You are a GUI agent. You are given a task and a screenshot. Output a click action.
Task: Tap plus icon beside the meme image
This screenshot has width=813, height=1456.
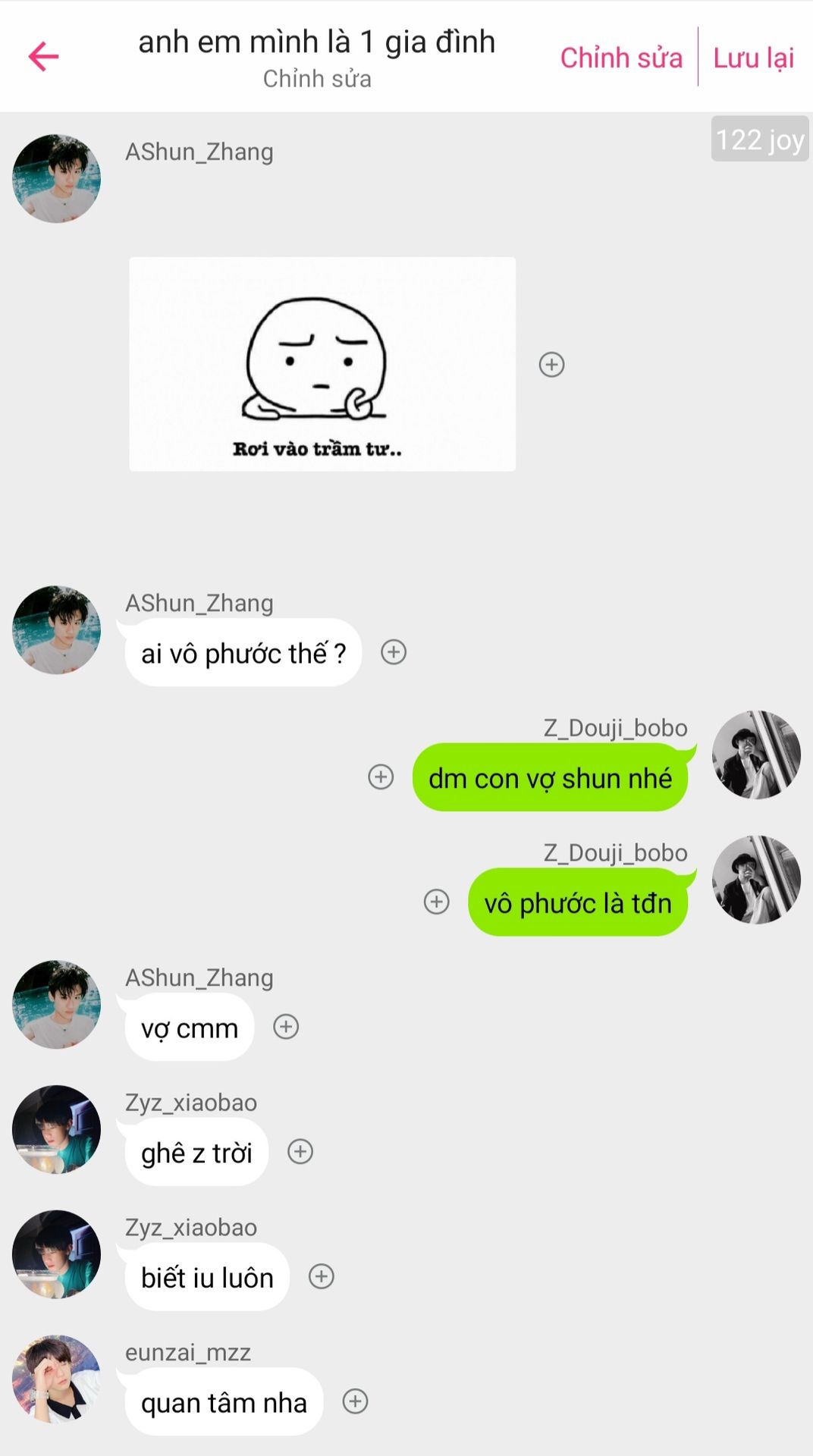coord(551,365)
